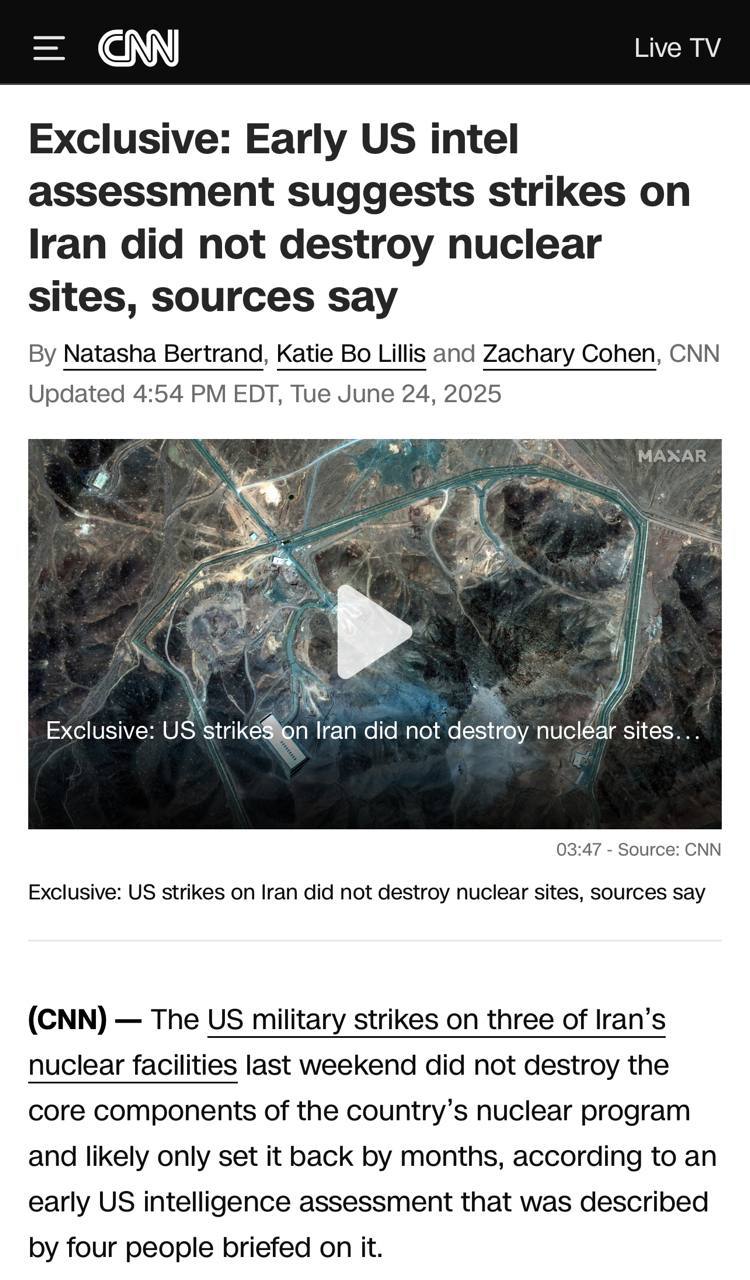The width and height of the screenshot is (750, 1280).
Task: Open Live TV
Action: (676, 48)
